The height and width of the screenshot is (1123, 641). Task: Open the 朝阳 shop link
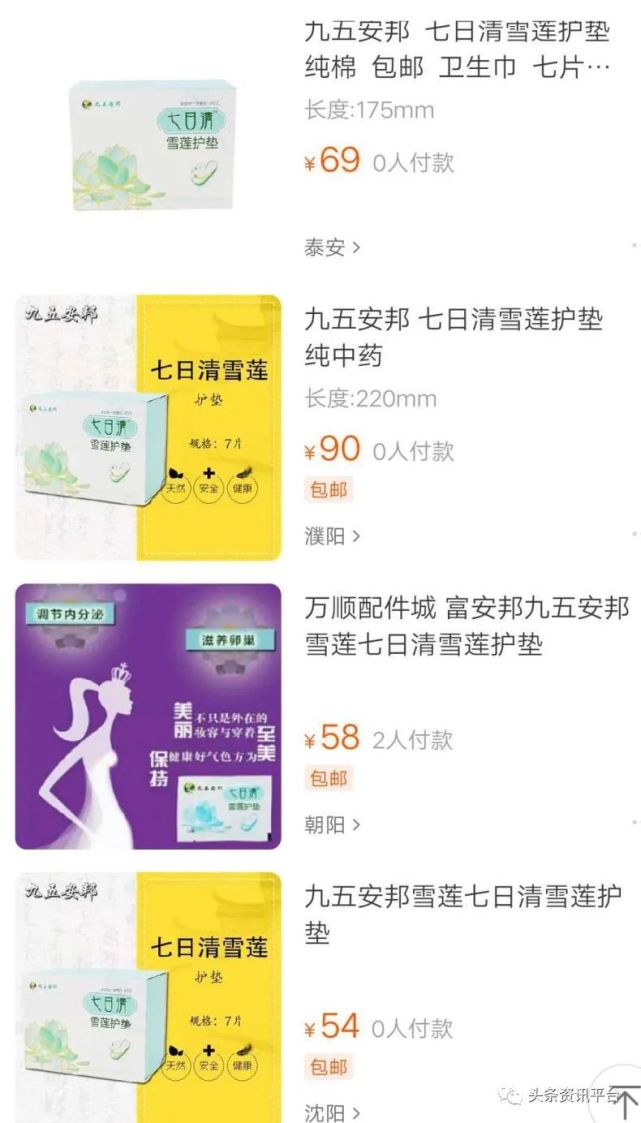pyautogui.click(x=332, y=825)
